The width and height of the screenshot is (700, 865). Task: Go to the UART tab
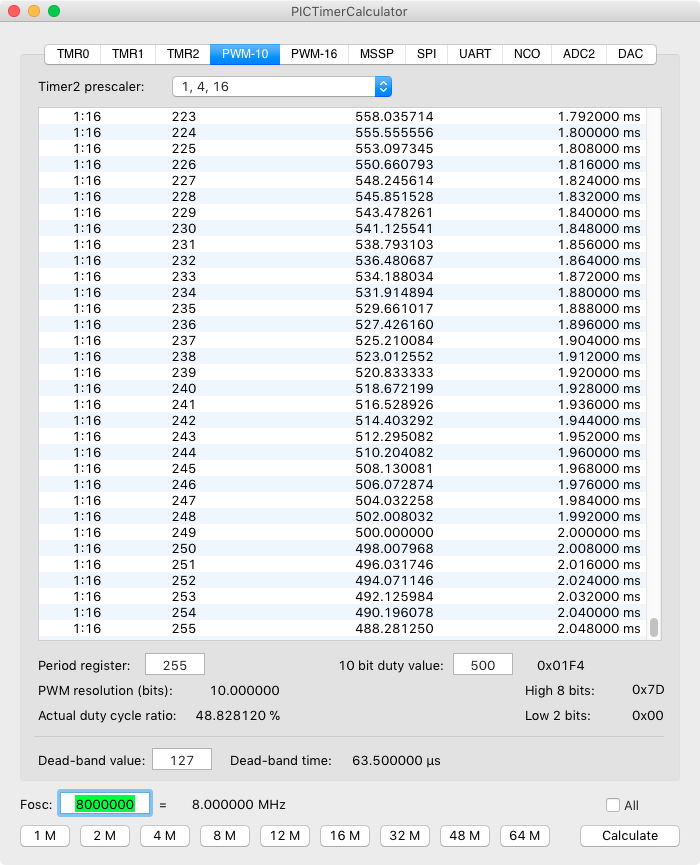point(475,54)
